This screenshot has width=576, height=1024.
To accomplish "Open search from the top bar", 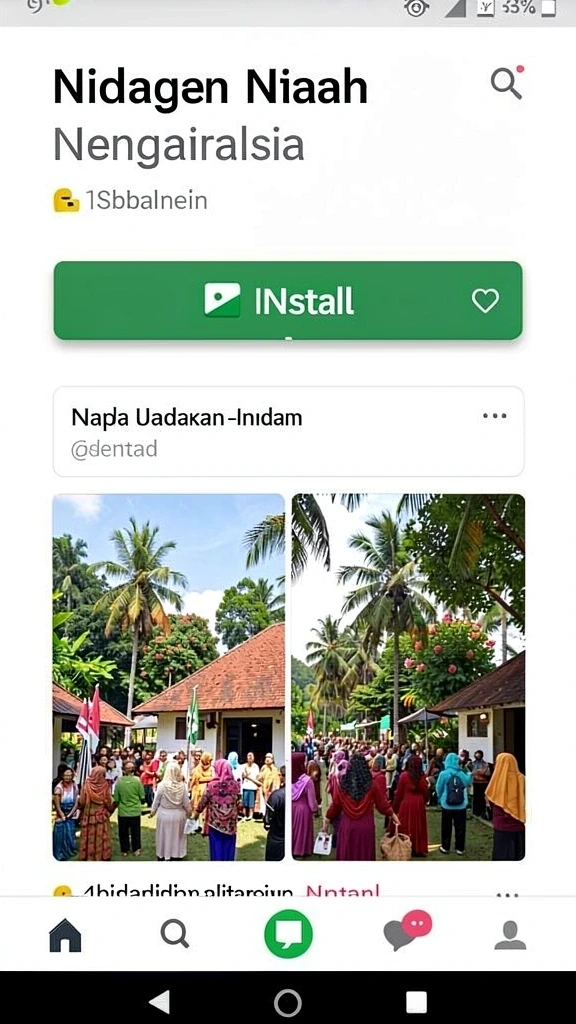I will pyautogui.click(x=507, y=83).
